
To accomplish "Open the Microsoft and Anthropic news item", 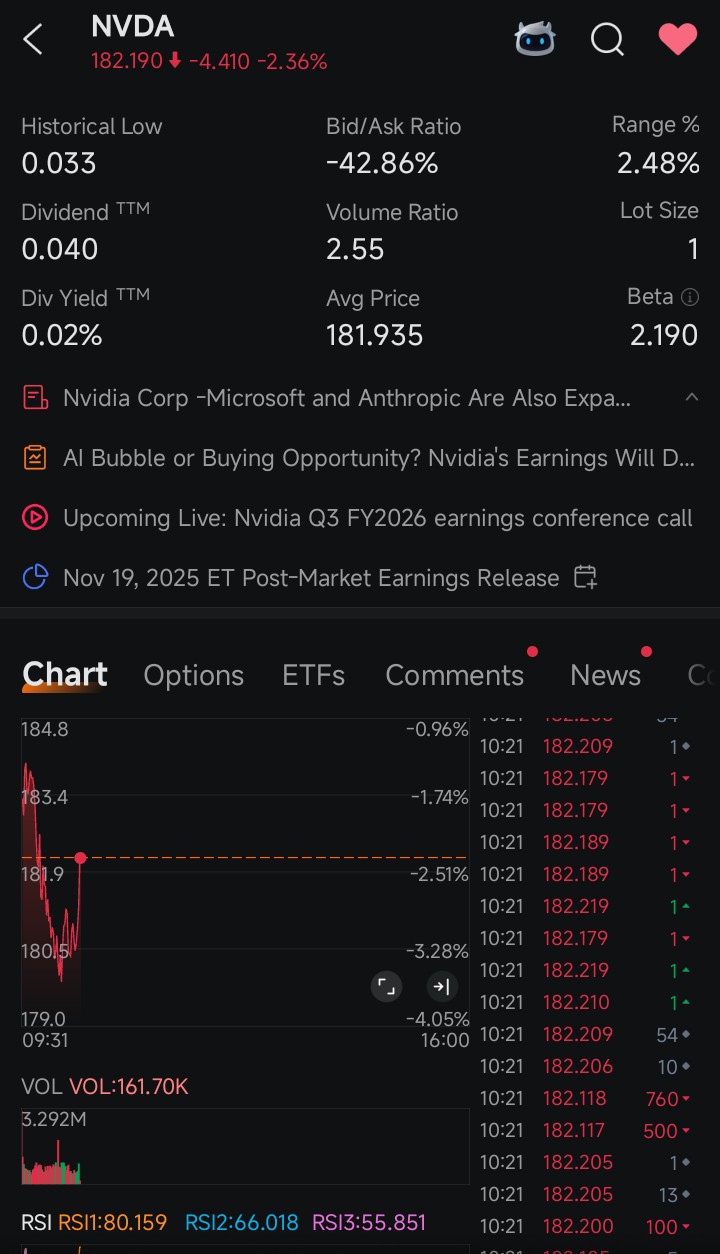I will (x=346, y=398).
